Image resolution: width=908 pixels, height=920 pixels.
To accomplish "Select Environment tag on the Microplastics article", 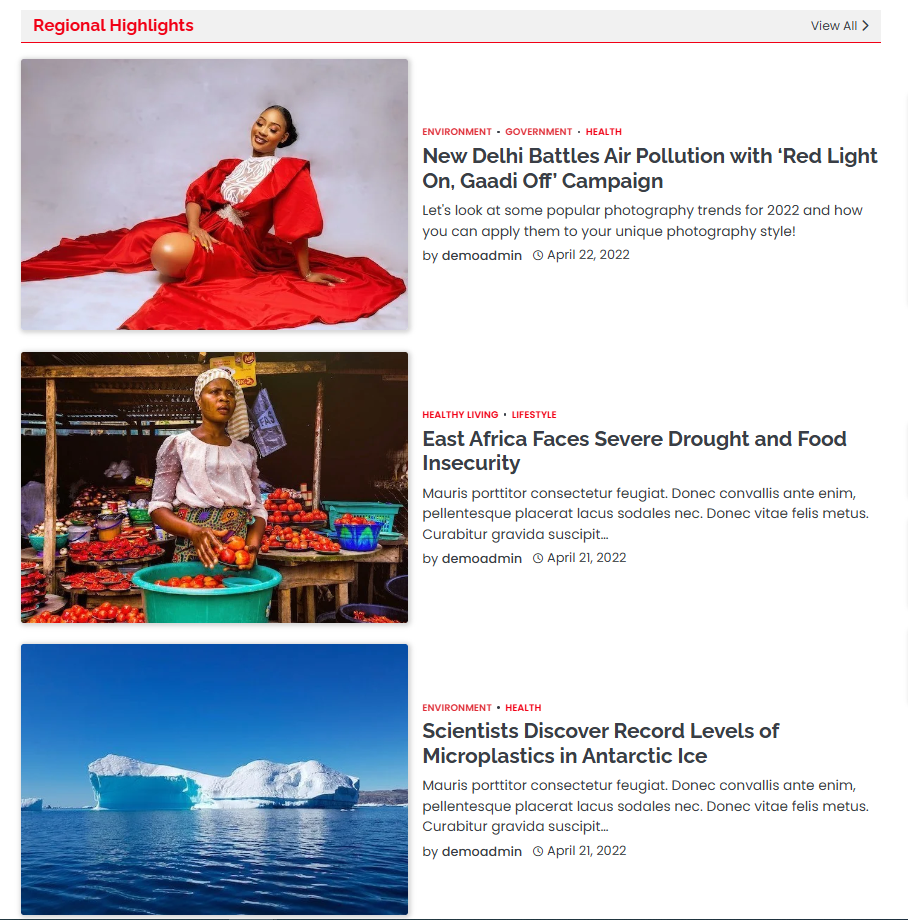I will 456,708.
